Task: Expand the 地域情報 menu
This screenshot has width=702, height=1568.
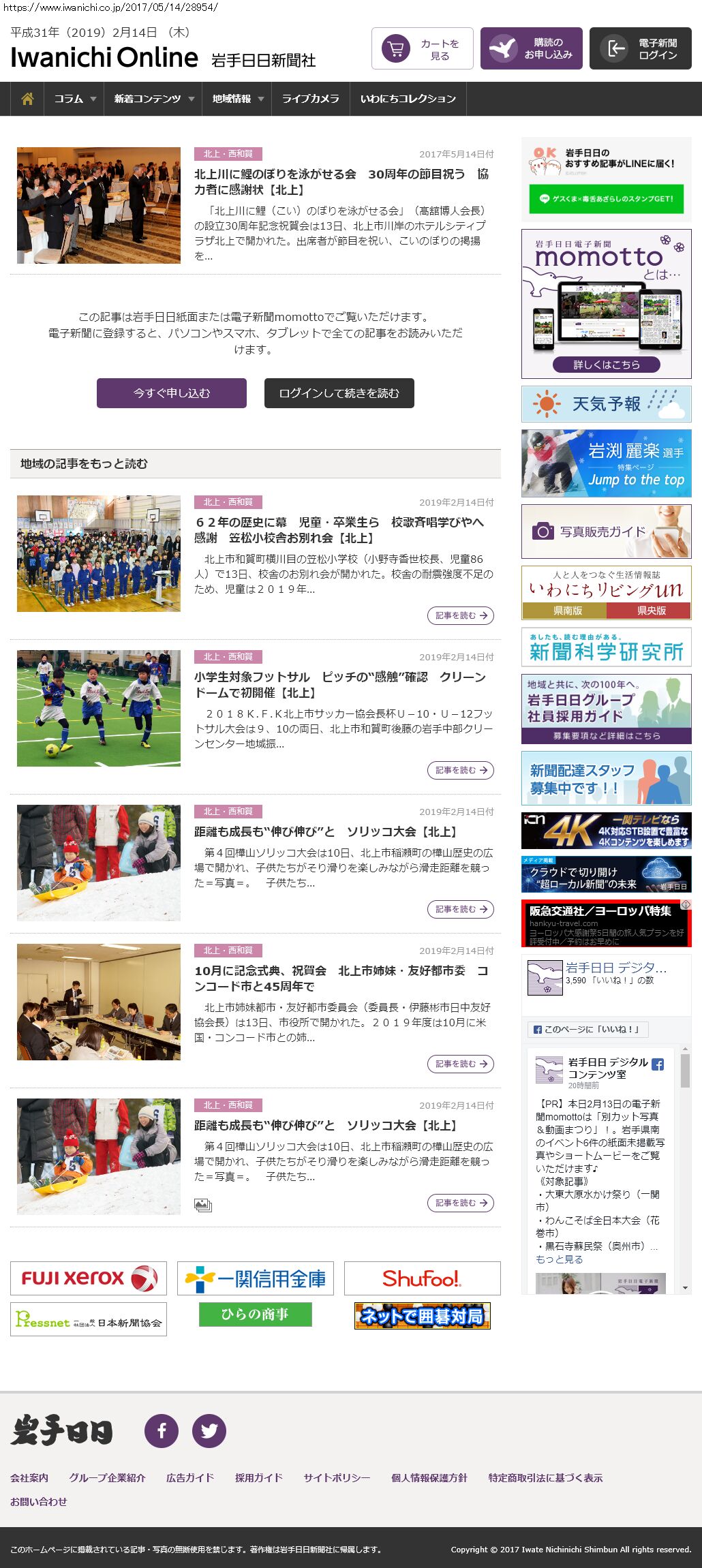Action: tap(236, 99)
